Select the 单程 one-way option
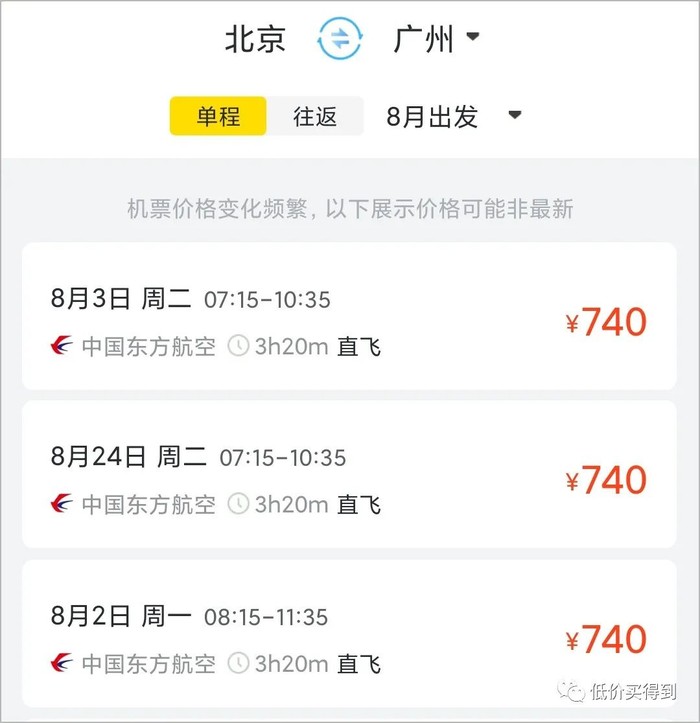The height and width of the screenshot is (723, 700). click(218, 116)
